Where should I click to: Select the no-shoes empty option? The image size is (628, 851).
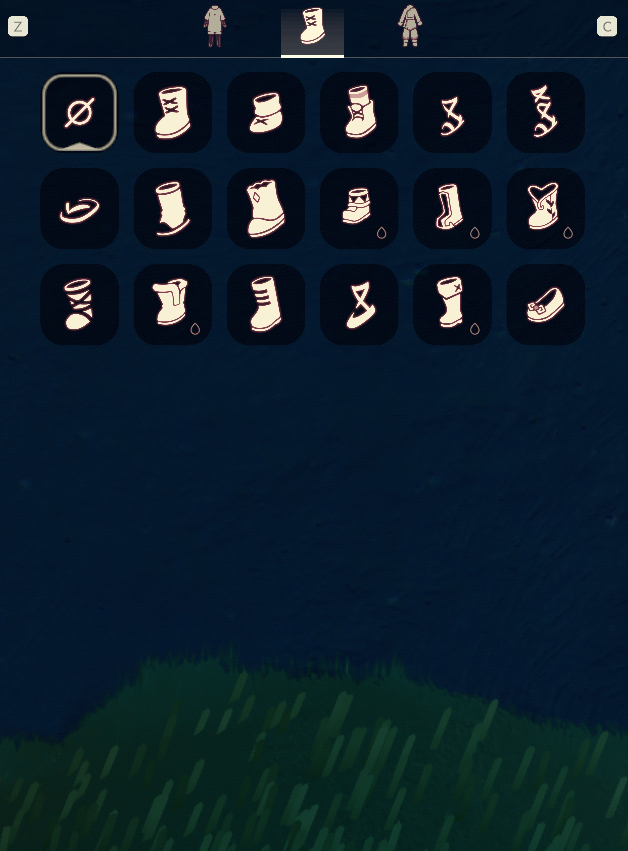click(80, 113)
